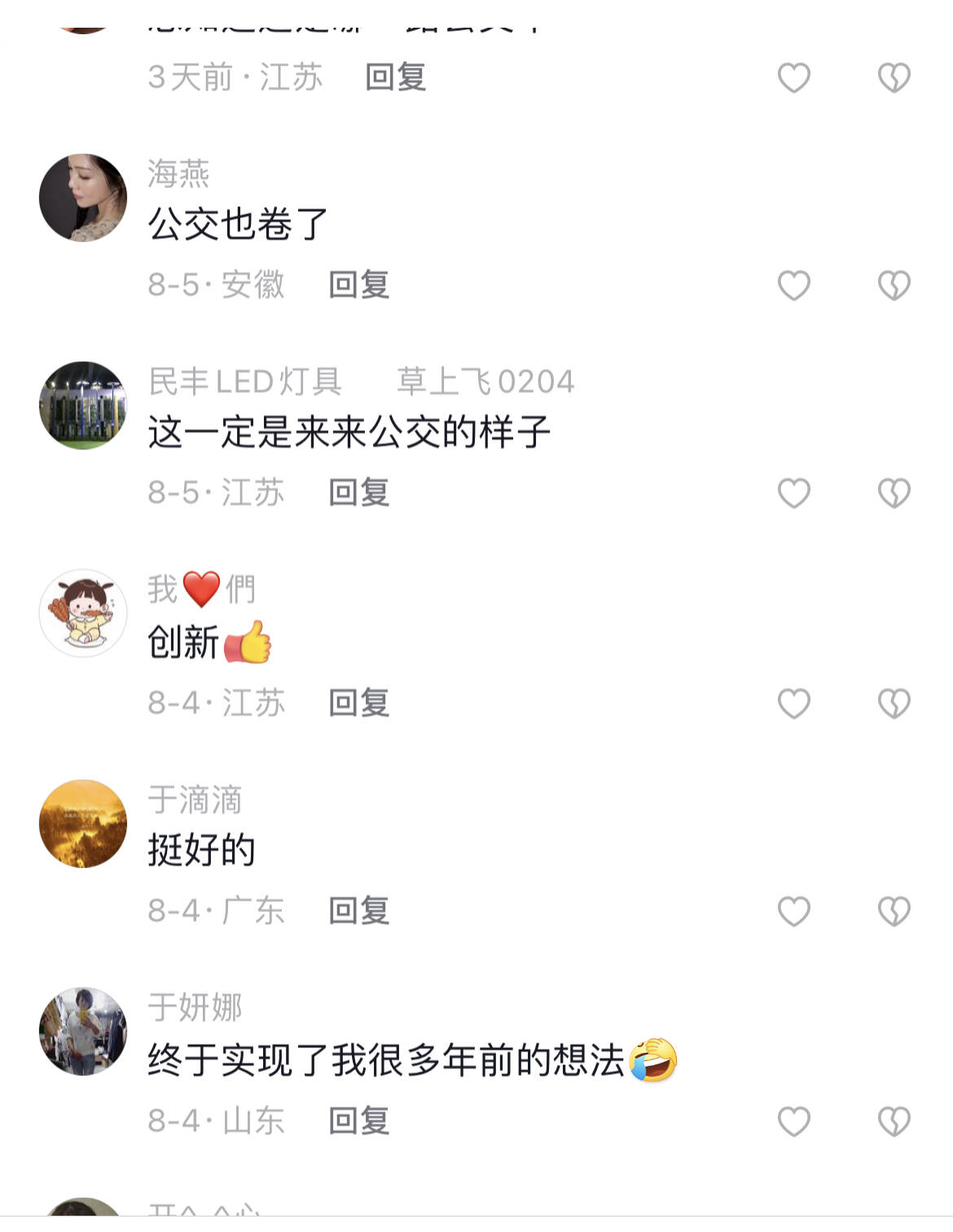
Task: Reply to 于妍娜's comment
Action: 359,1120
